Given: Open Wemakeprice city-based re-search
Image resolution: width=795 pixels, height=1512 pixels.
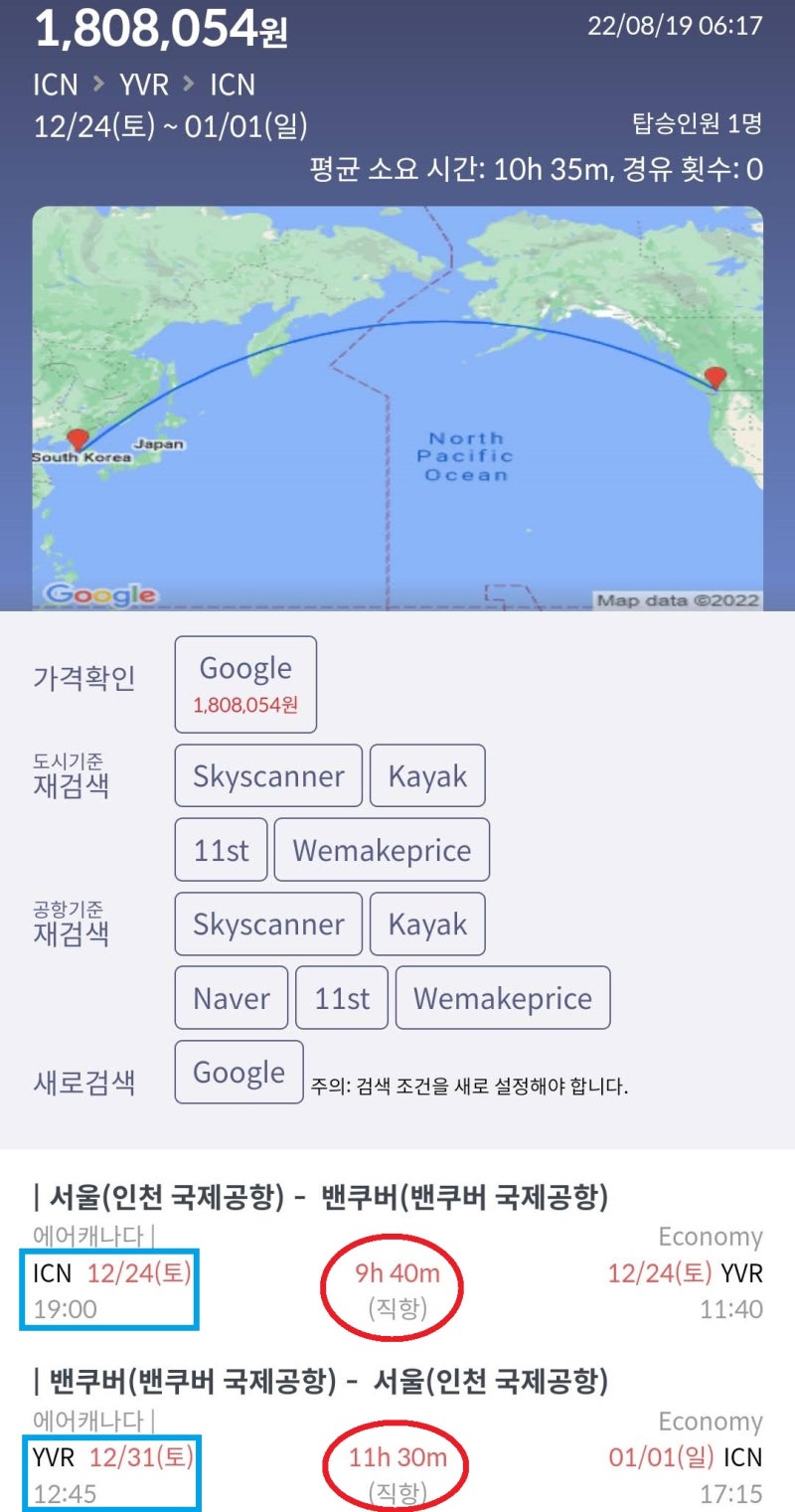Looking at the screenshot, I should [x=383, y=849].
